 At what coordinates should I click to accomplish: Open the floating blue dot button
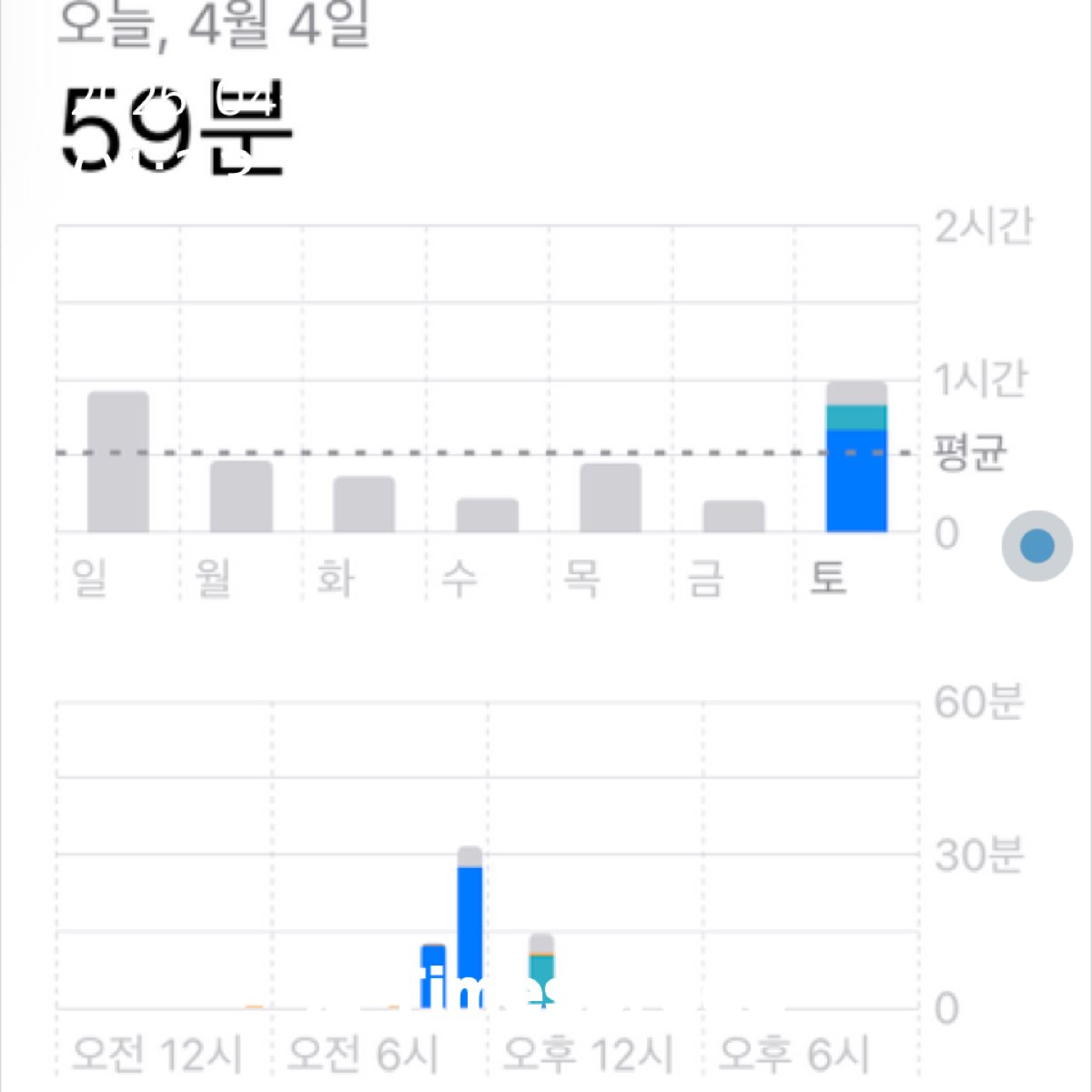[1036, 546]
